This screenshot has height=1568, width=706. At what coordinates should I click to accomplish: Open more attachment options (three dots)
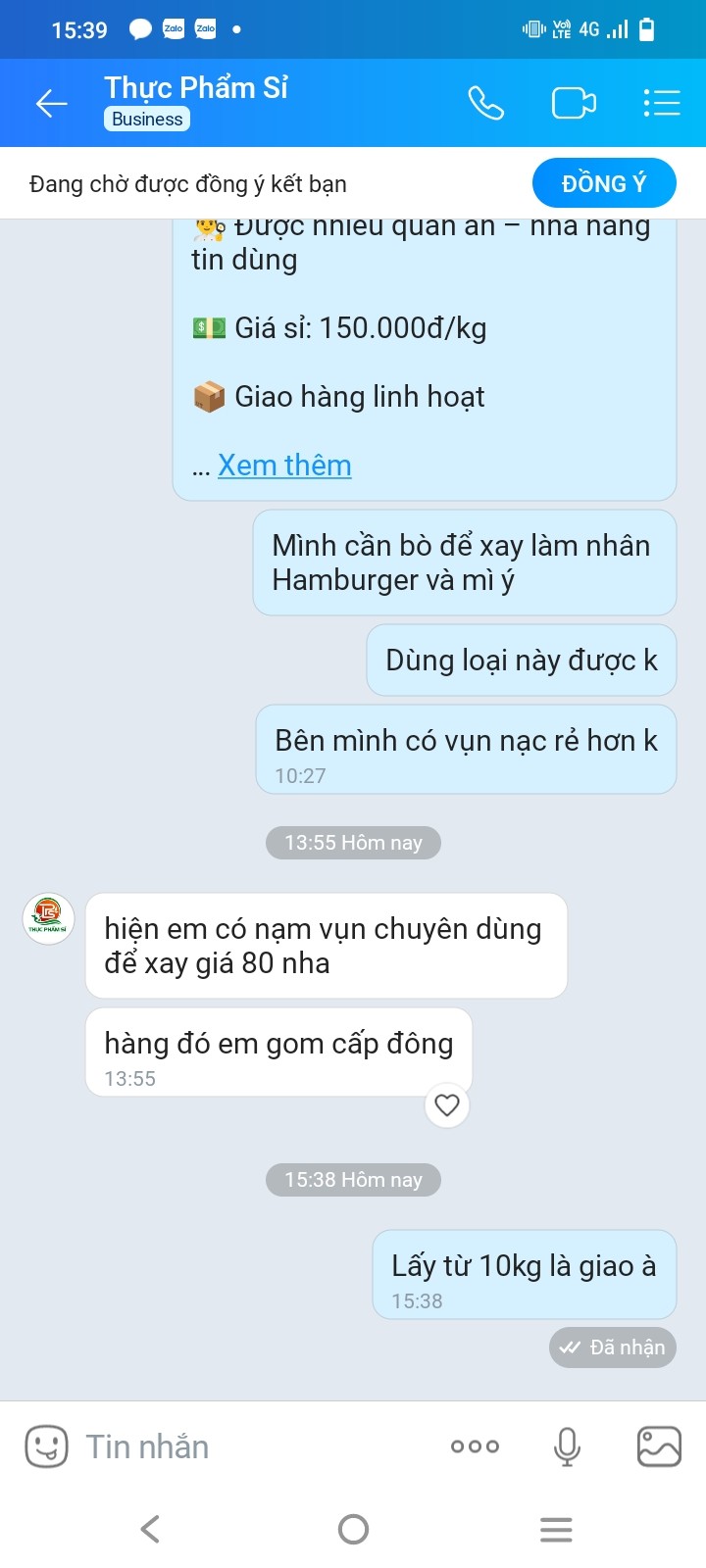click(x=476, y=1446)
